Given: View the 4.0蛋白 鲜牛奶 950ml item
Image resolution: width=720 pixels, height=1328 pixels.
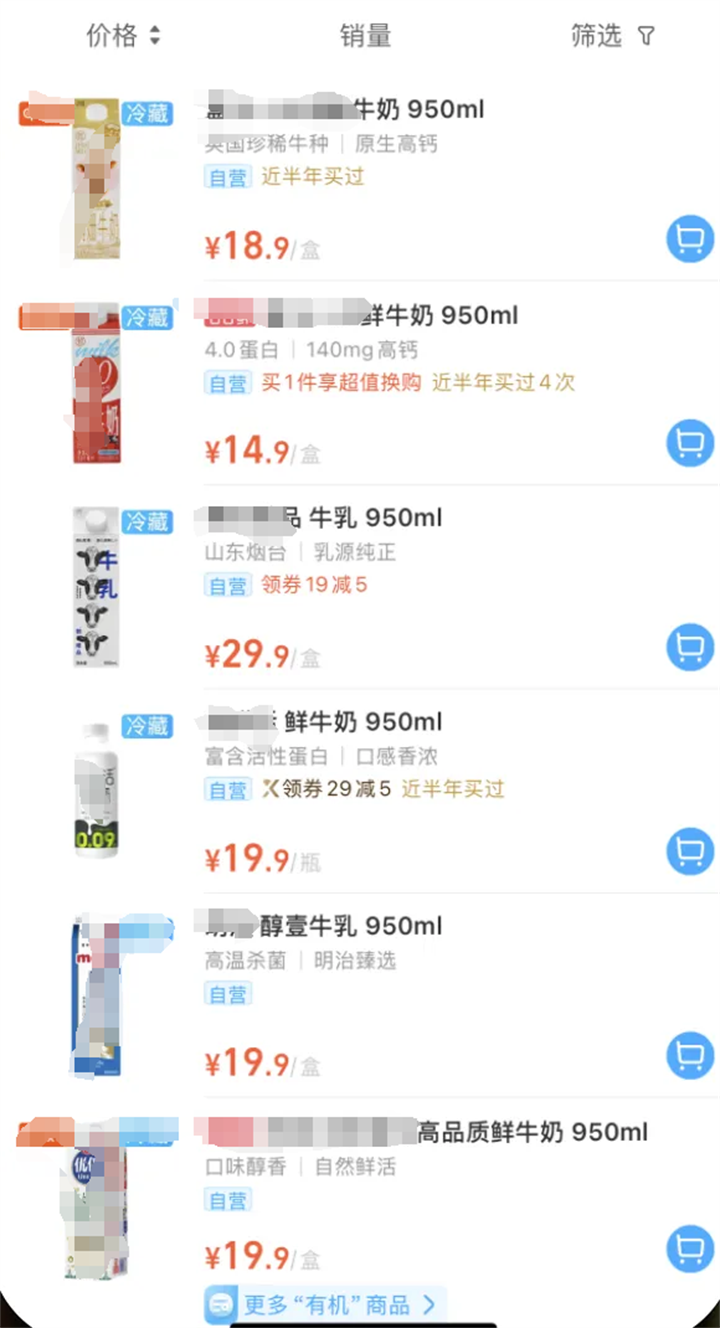Looking at the screenshot, I should pos(400,316).
